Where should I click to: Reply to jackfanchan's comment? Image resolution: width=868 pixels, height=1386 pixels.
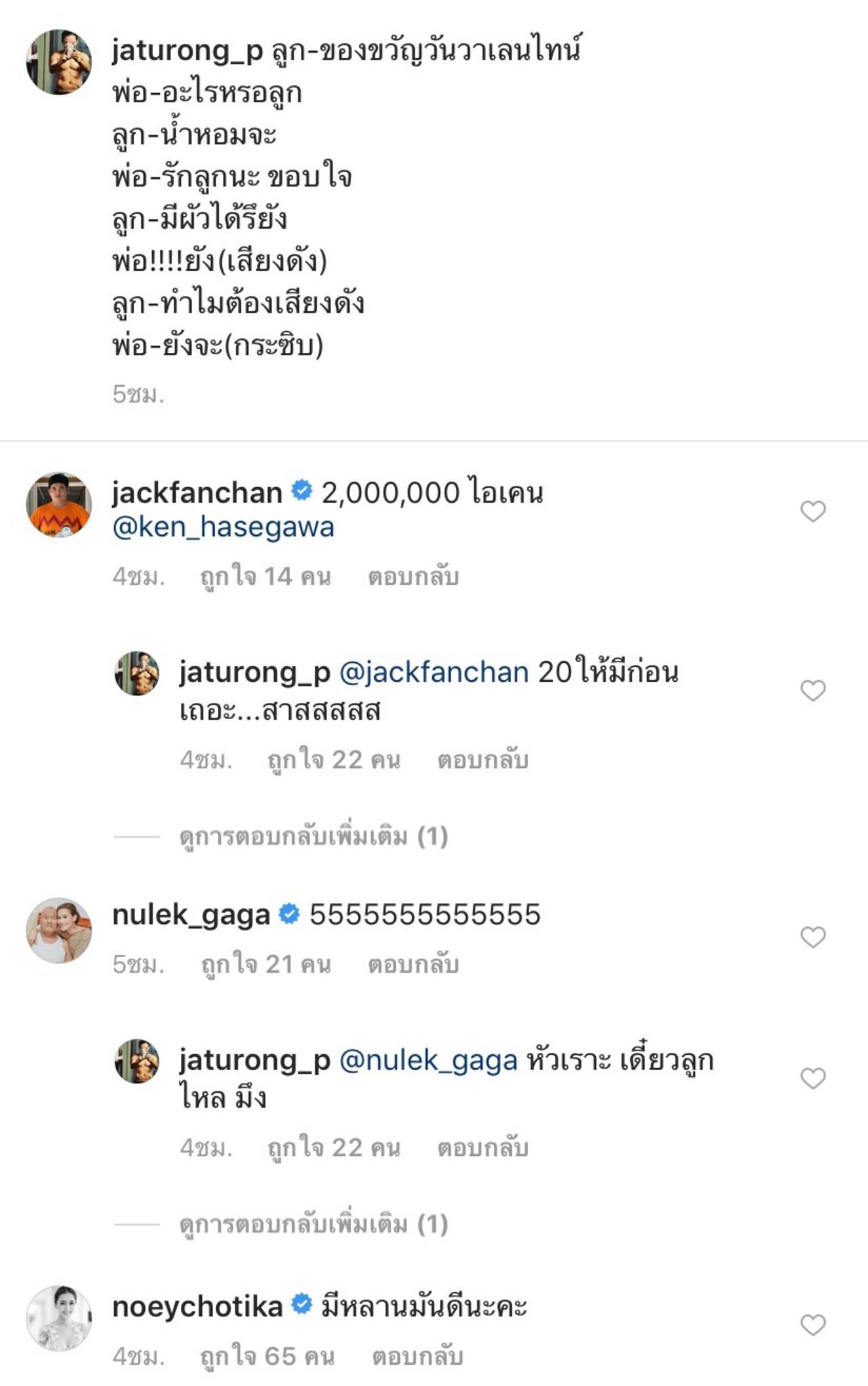point(413,577)
